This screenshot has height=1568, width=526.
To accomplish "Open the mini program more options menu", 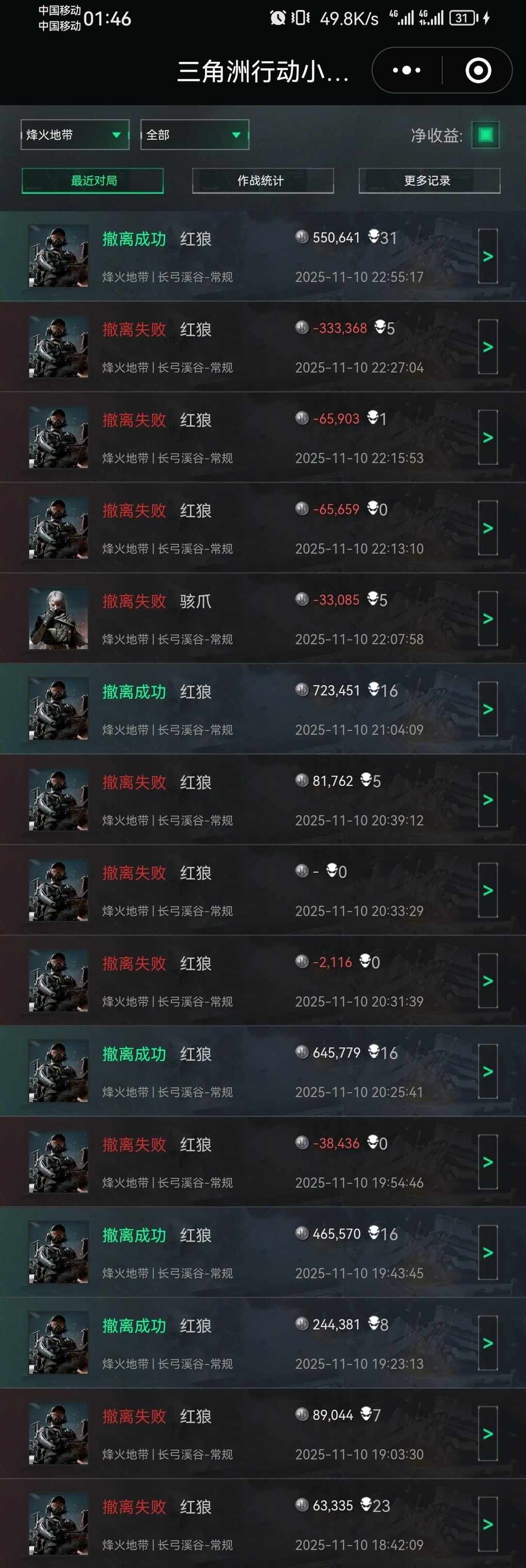I will [407, 70].
